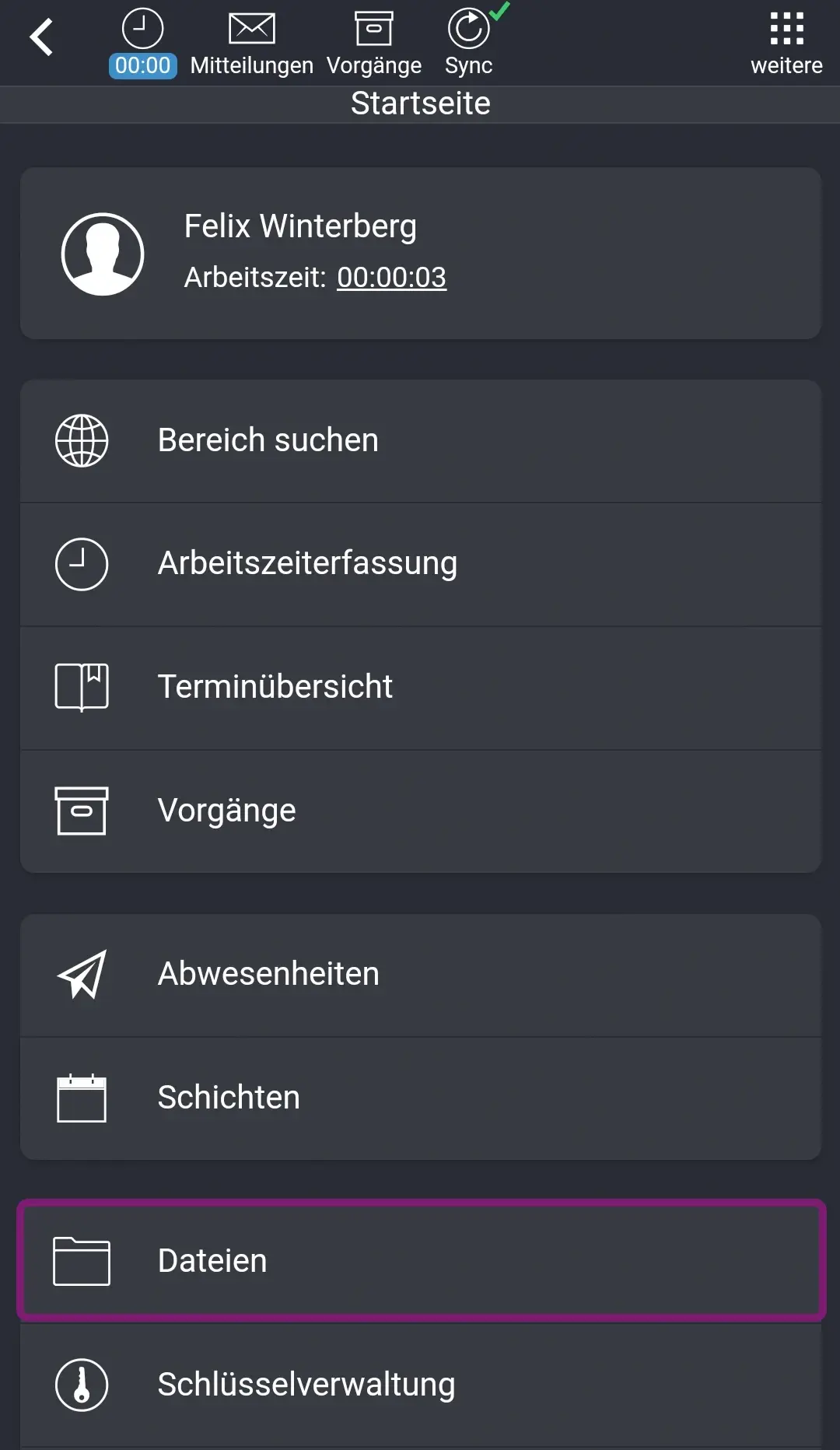Open the Mitteilungen envelope icon
The image size is (840, 1450).
click(250, 28)
